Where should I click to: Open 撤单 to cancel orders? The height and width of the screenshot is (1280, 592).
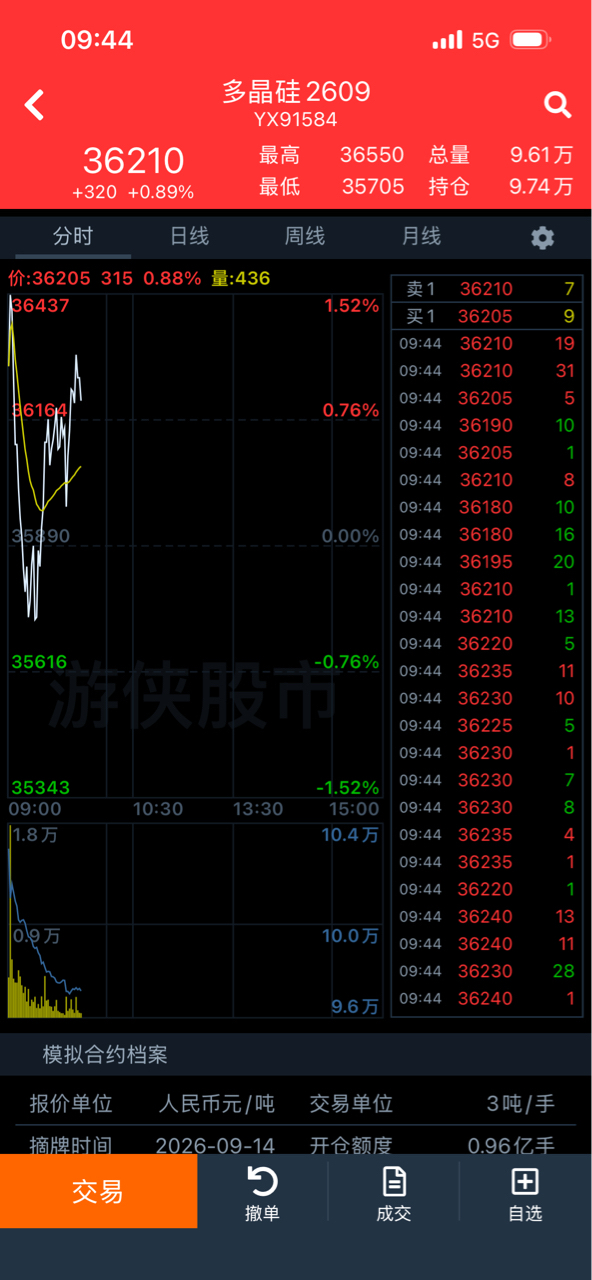pyautogui.click(x=262, y=1194)
